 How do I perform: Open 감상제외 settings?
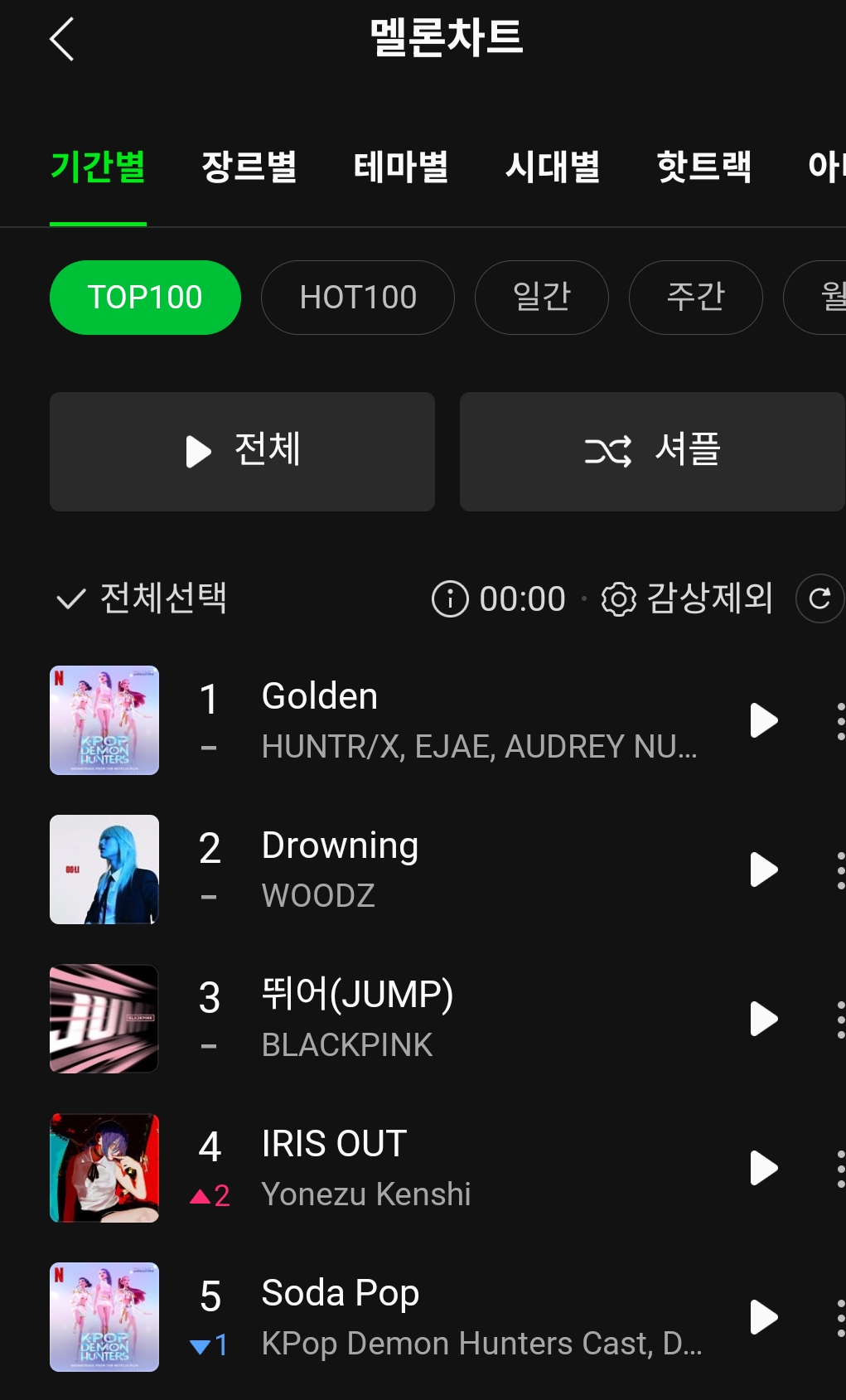coord(688,598)
